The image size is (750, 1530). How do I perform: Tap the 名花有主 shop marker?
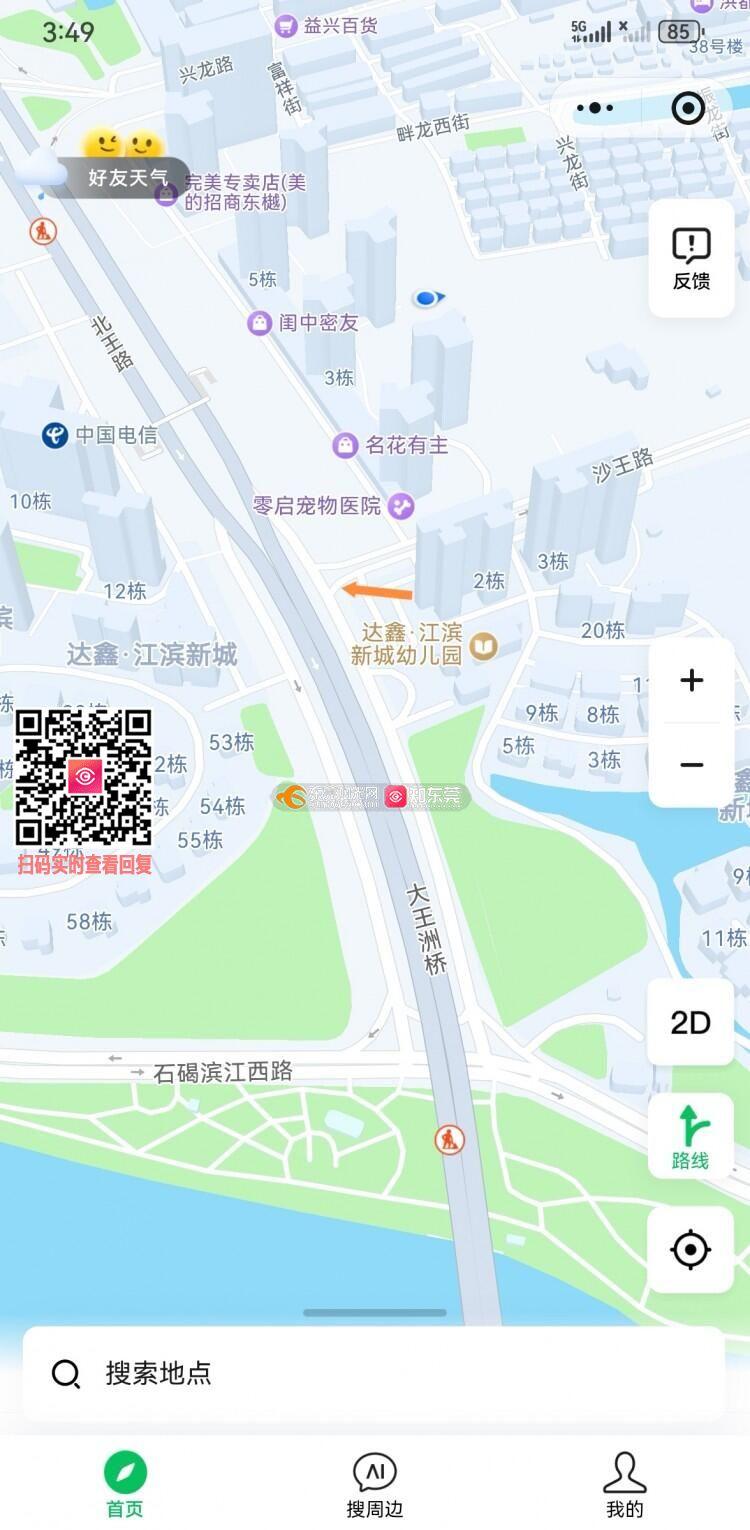(346, 445)
